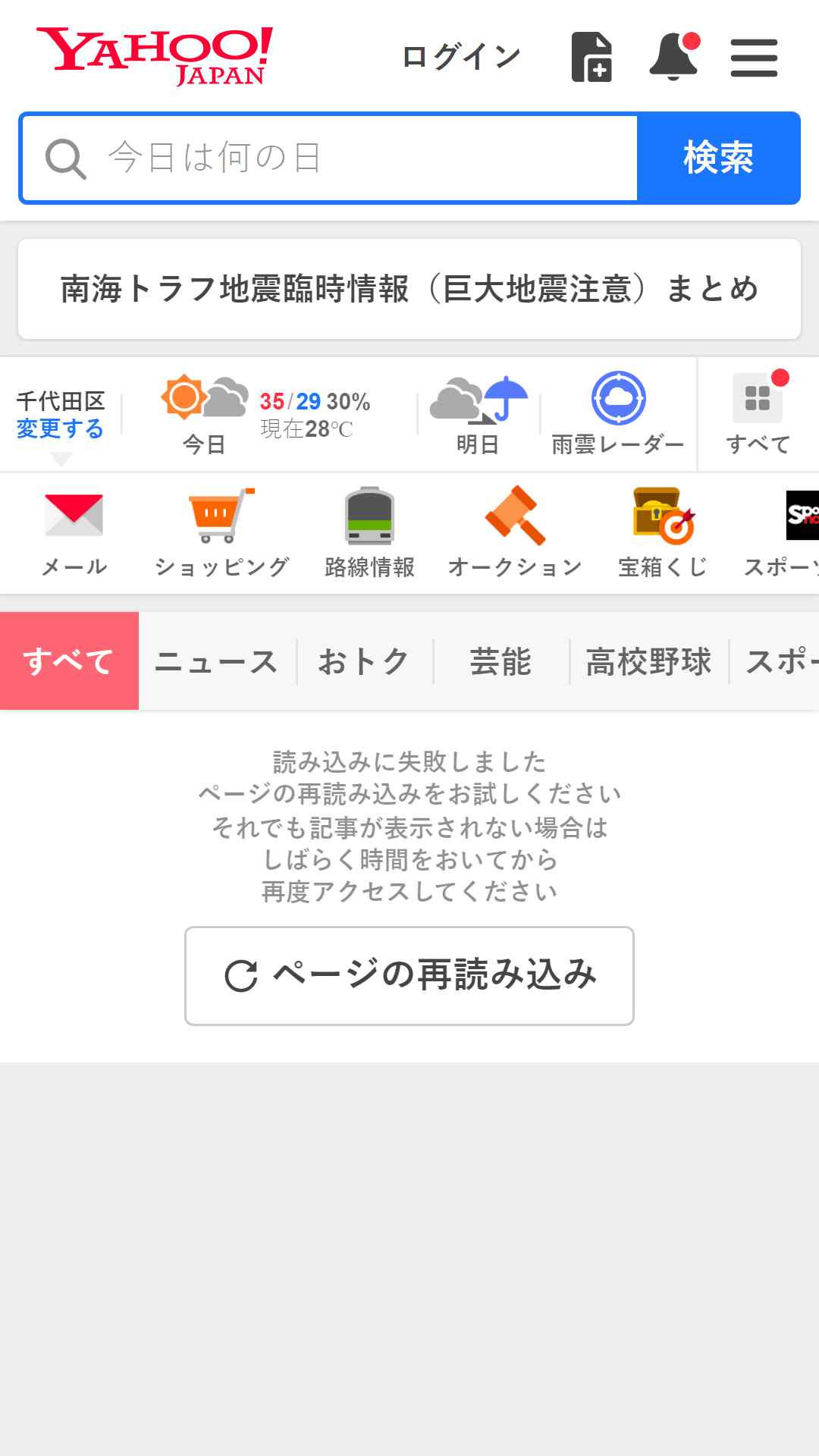Open the すべて grid of tools
This screenshot has width=819, height=1456.
pyautogui.click(x=758, y=415)
